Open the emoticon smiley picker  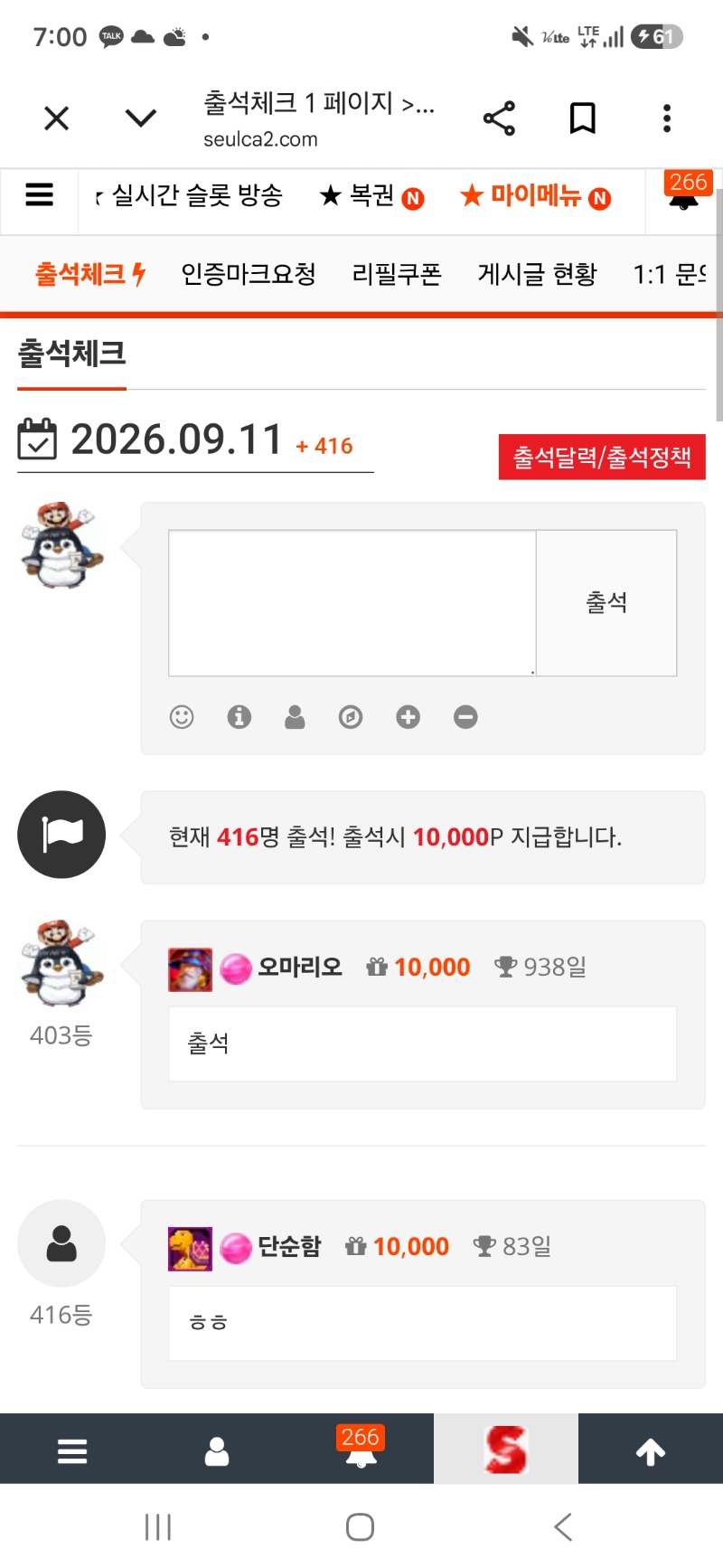[182, 717]
